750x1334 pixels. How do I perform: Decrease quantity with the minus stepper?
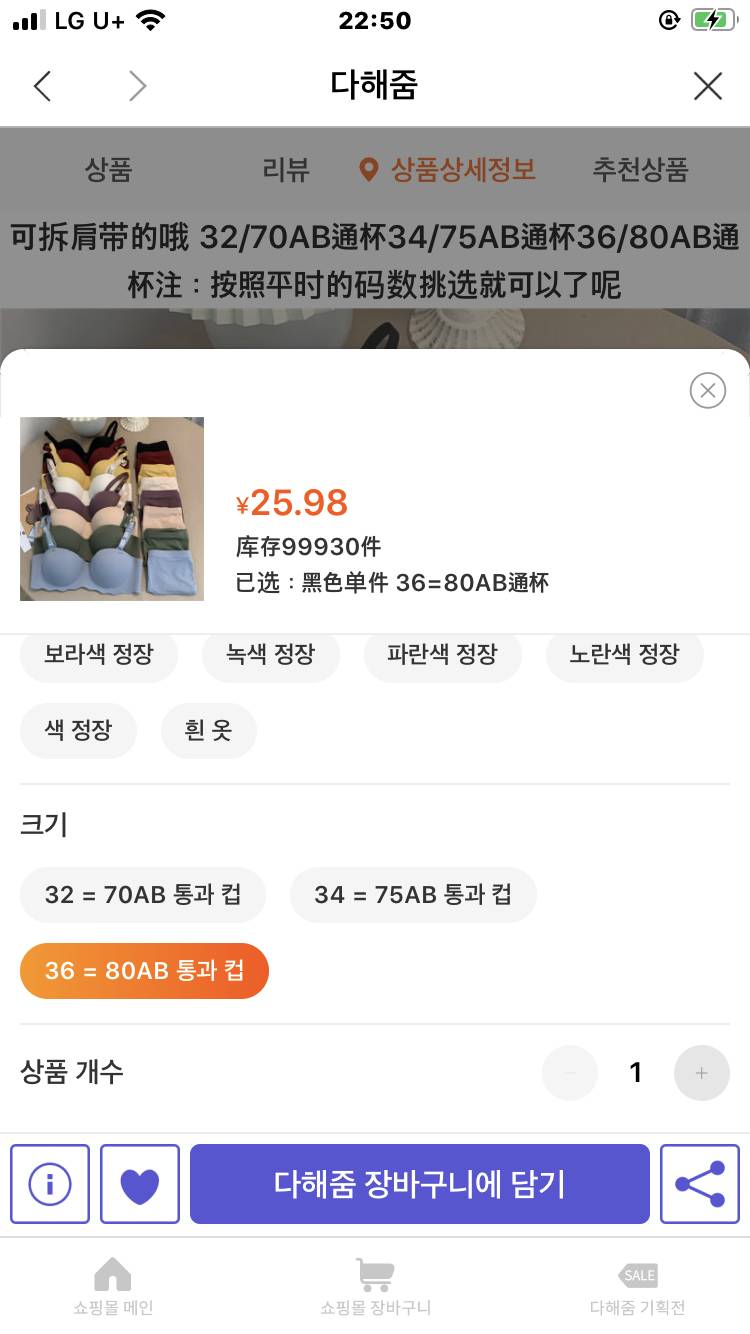[570, 1072]
